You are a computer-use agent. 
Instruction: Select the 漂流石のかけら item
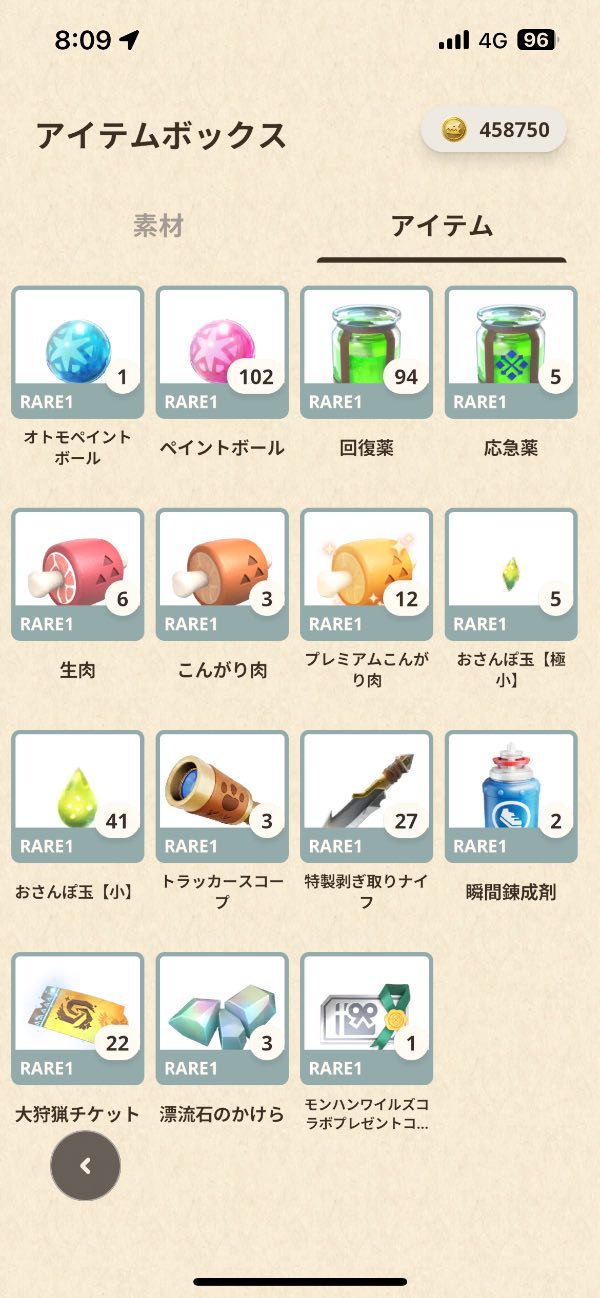click(x=222, y=1018)
